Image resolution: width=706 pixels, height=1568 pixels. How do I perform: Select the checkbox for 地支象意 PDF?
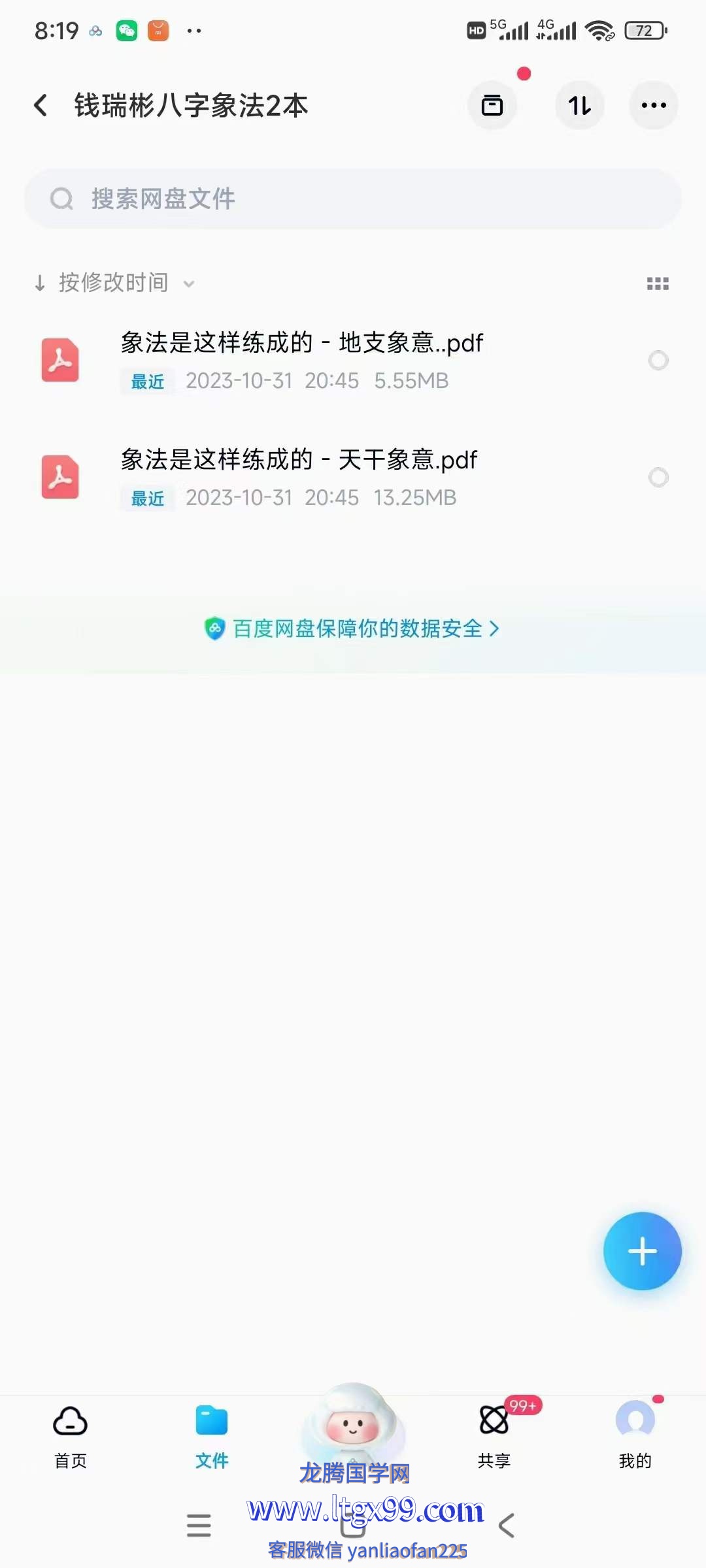658,360
